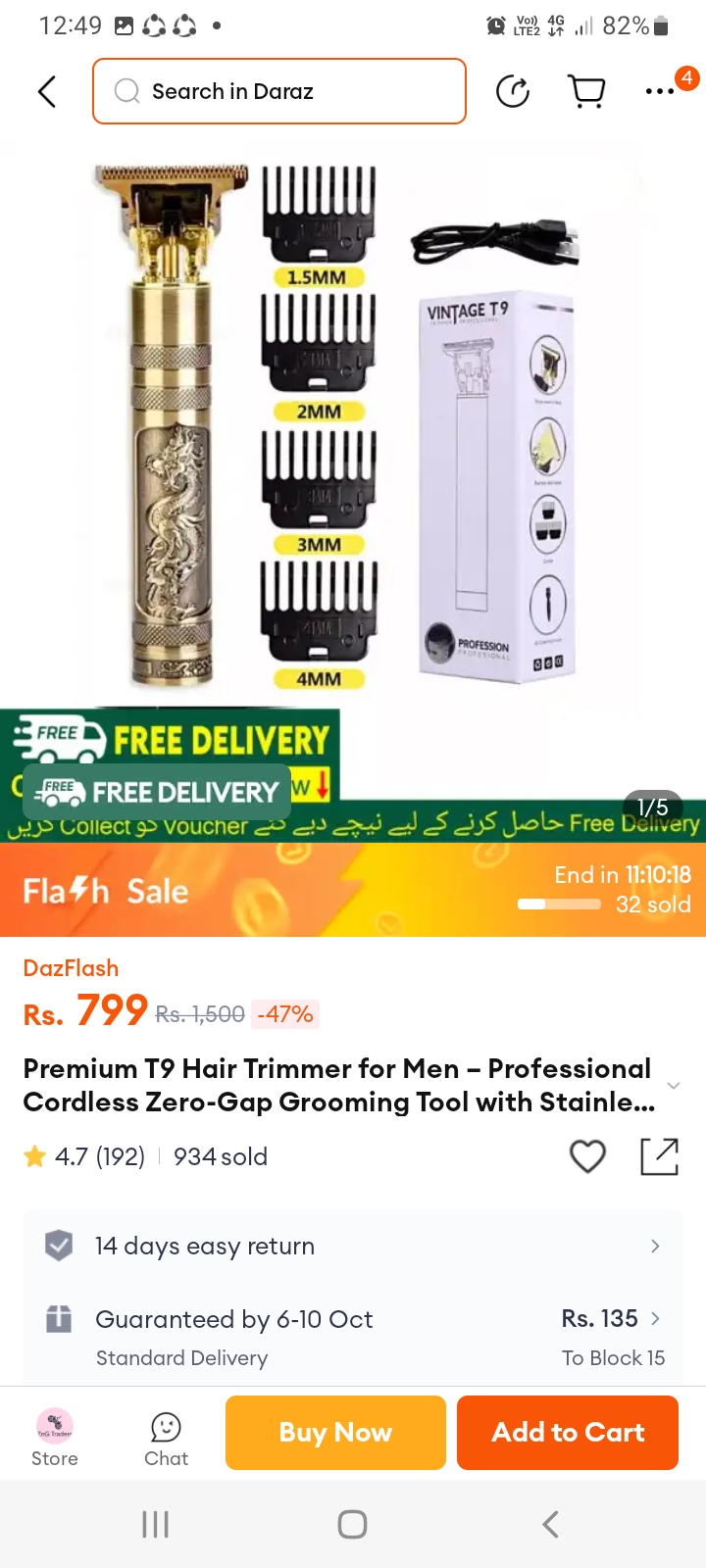Share this product

(659, 1156)
